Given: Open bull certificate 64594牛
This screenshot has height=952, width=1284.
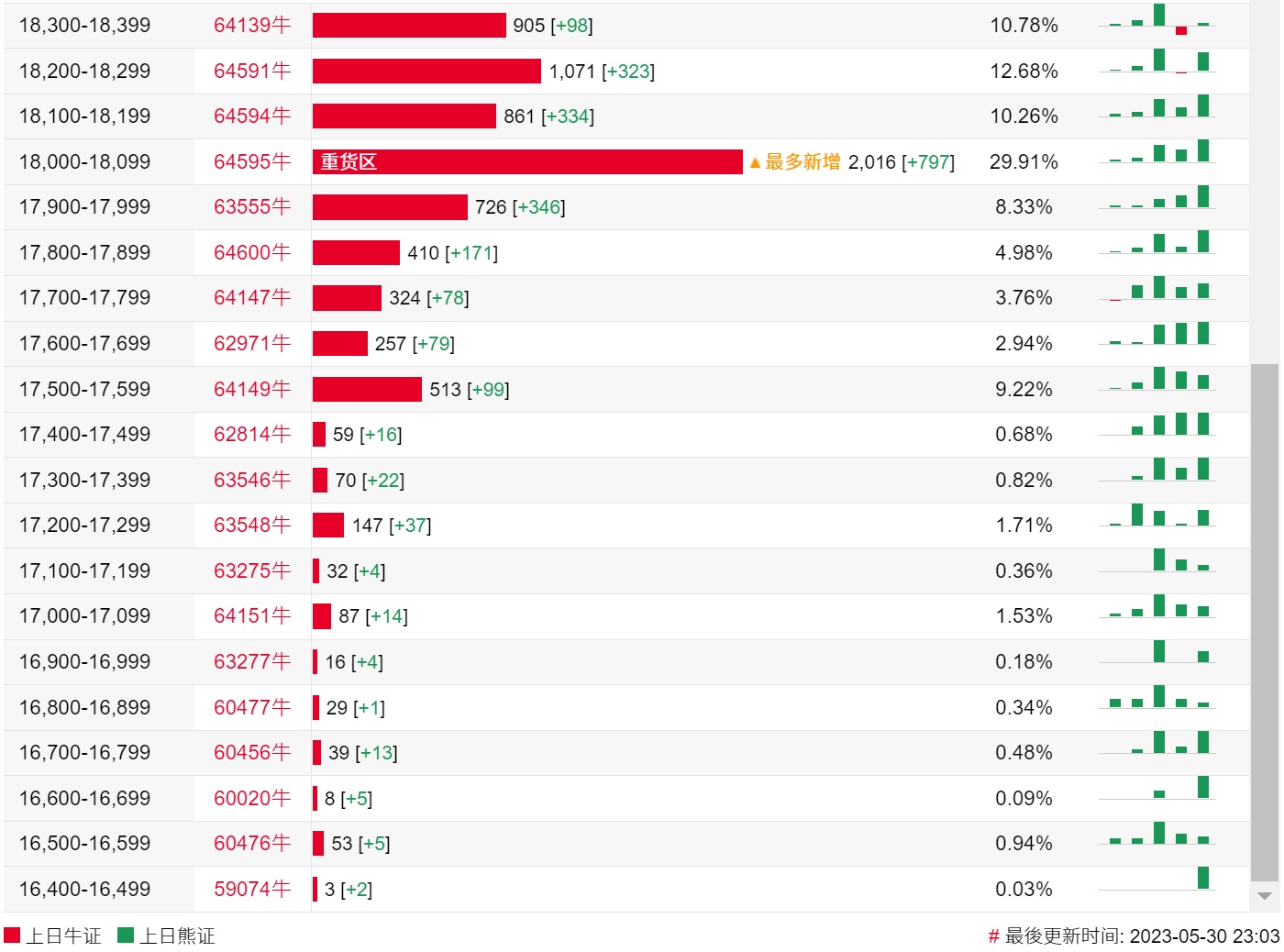Looking at the screenshot, I should (252, 116).
